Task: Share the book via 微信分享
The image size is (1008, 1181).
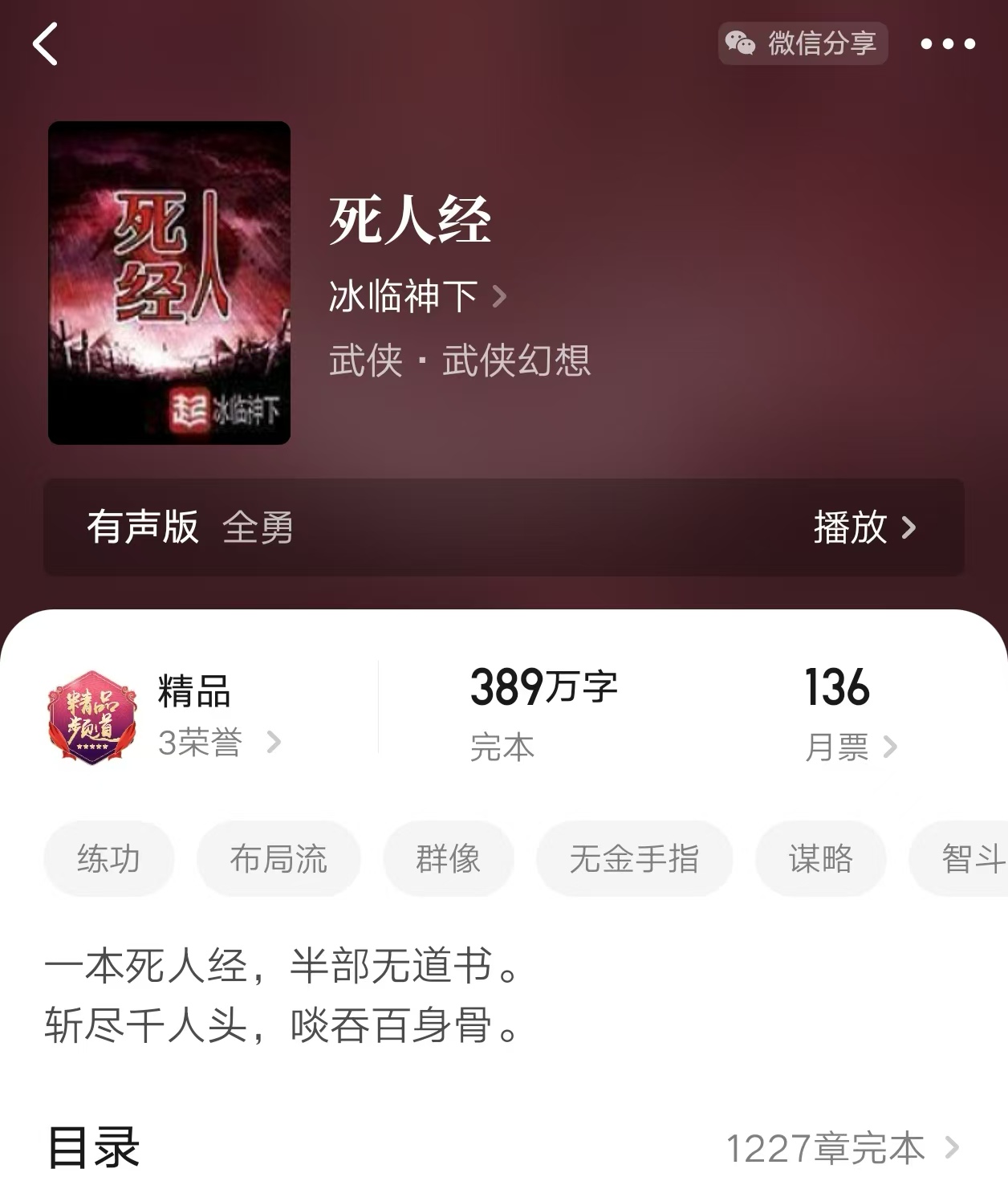Action: [x=803, y=43]
